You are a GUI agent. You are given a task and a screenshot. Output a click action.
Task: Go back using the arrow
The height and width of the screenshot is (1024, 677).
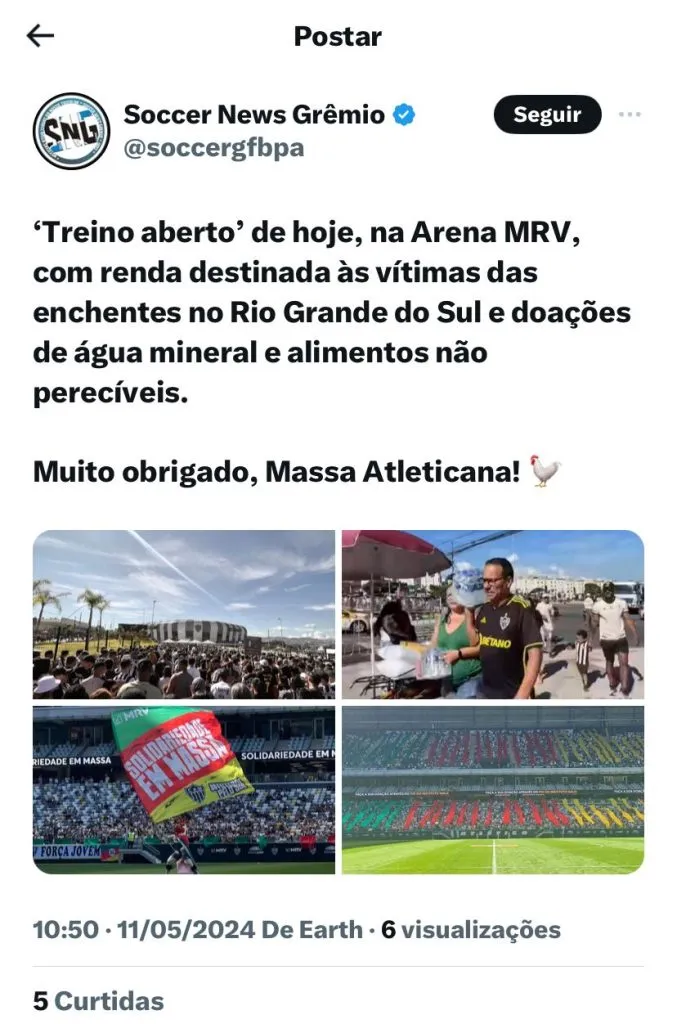[40, 37]
